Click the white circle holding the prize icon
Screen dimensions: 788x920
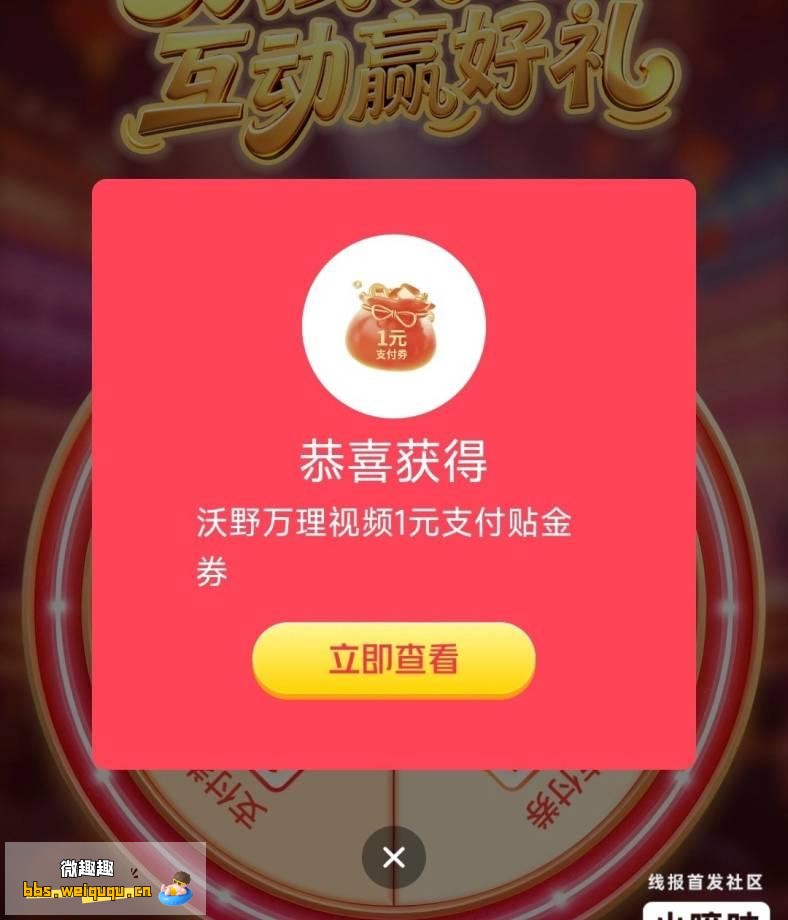393,325
